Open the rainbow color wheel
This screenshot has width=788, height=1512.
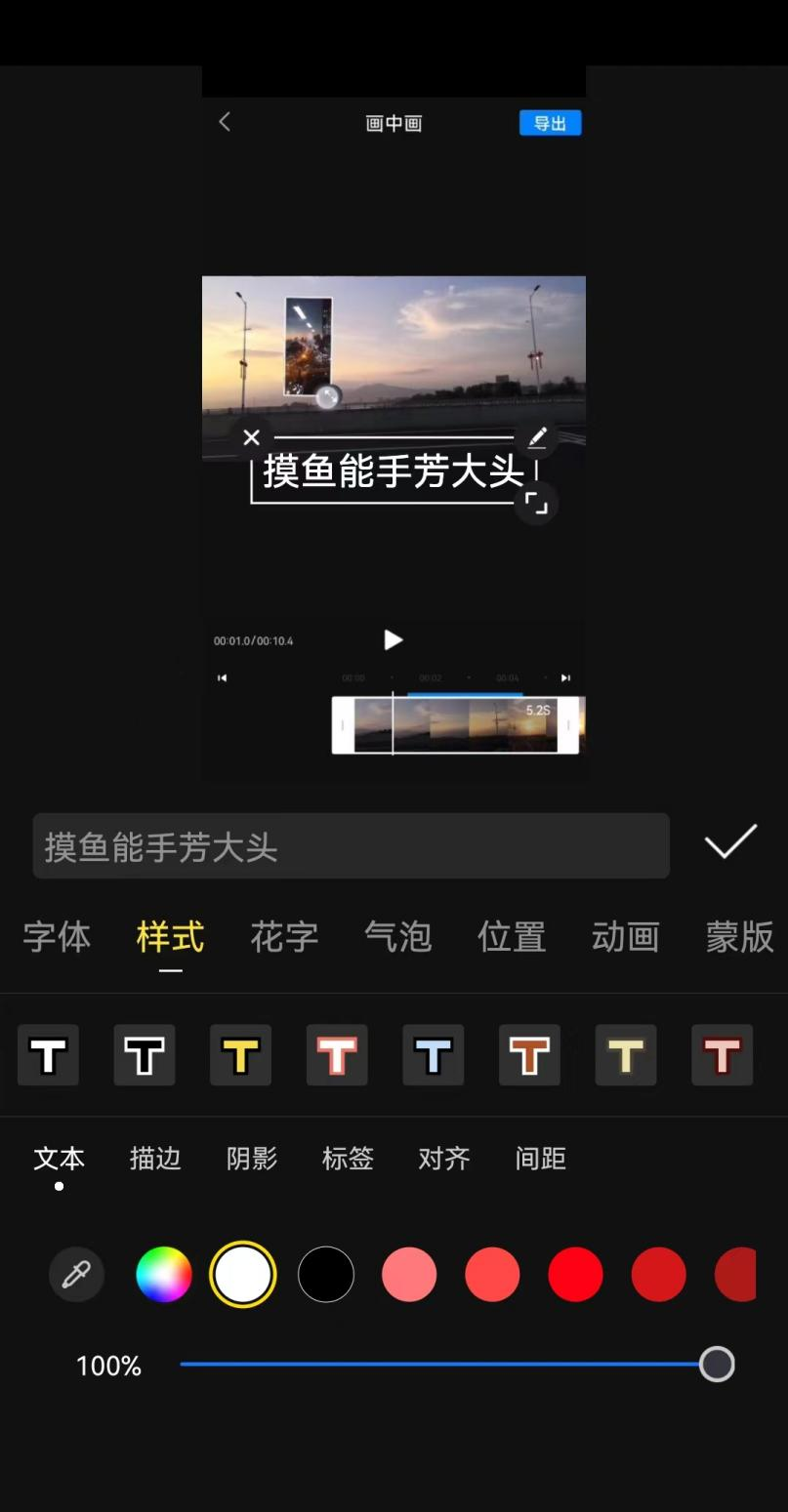pos(163,1275)
